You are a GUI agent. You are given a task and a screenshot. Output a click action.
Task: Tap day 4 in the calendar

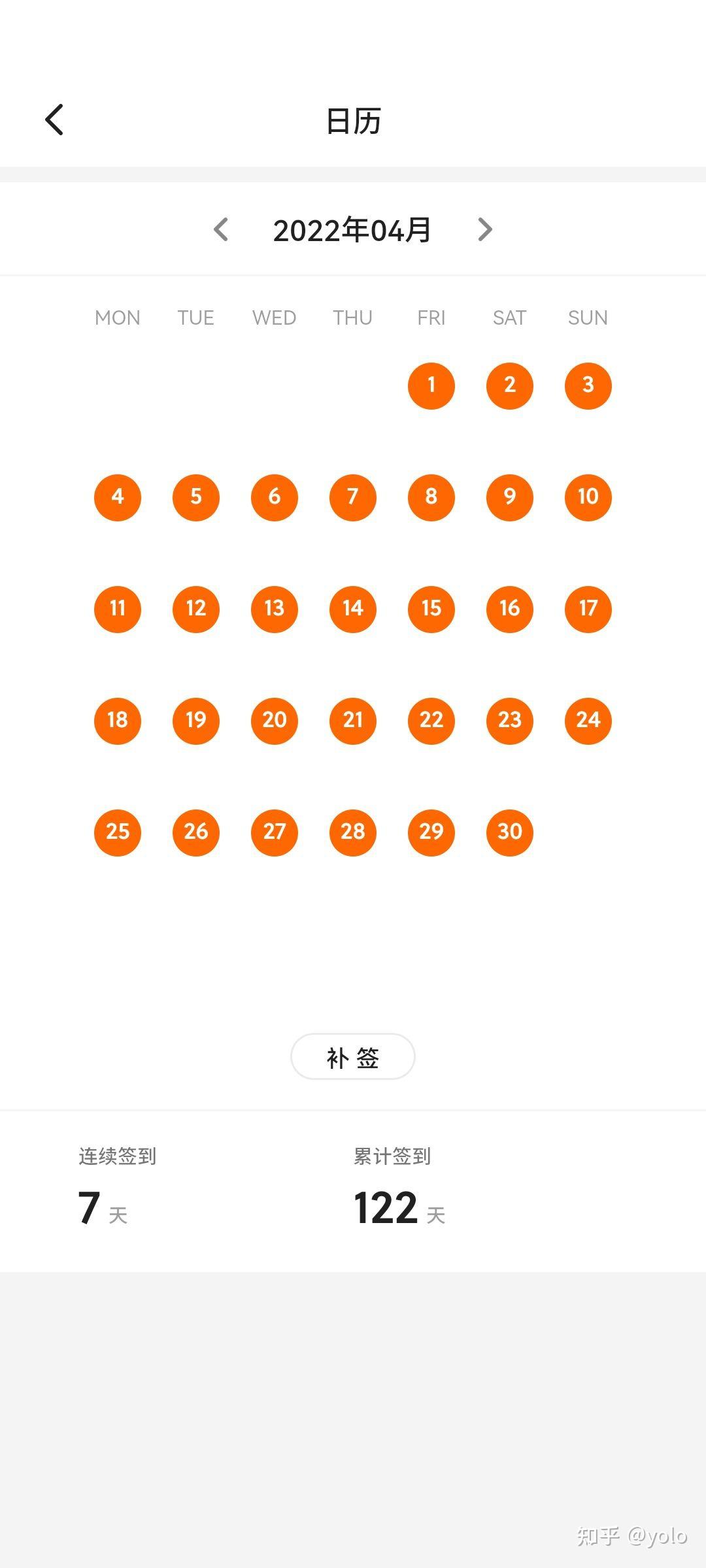(118, 498)
